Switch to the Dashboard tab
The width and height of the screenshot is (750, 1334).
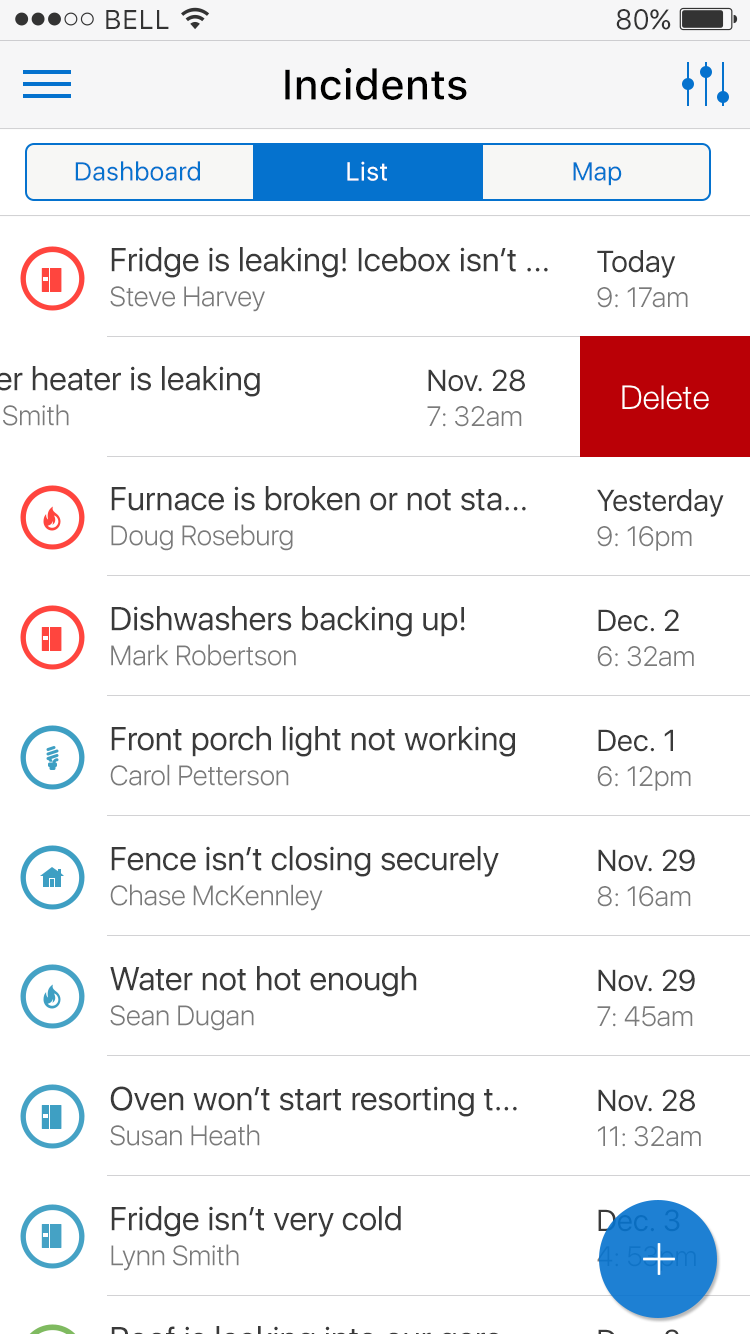[139, 172]
